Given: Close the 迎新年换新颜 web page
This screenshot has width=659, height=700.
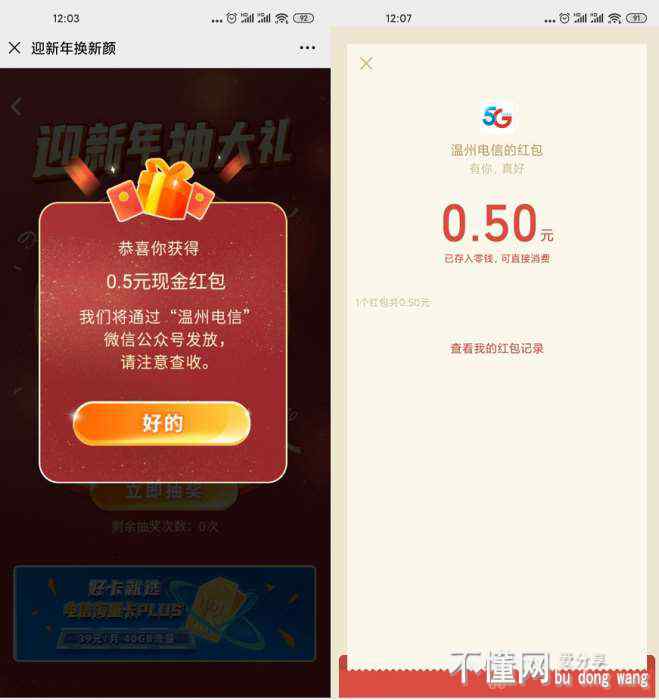Looking at the screenshot, I should coord(14,48).
